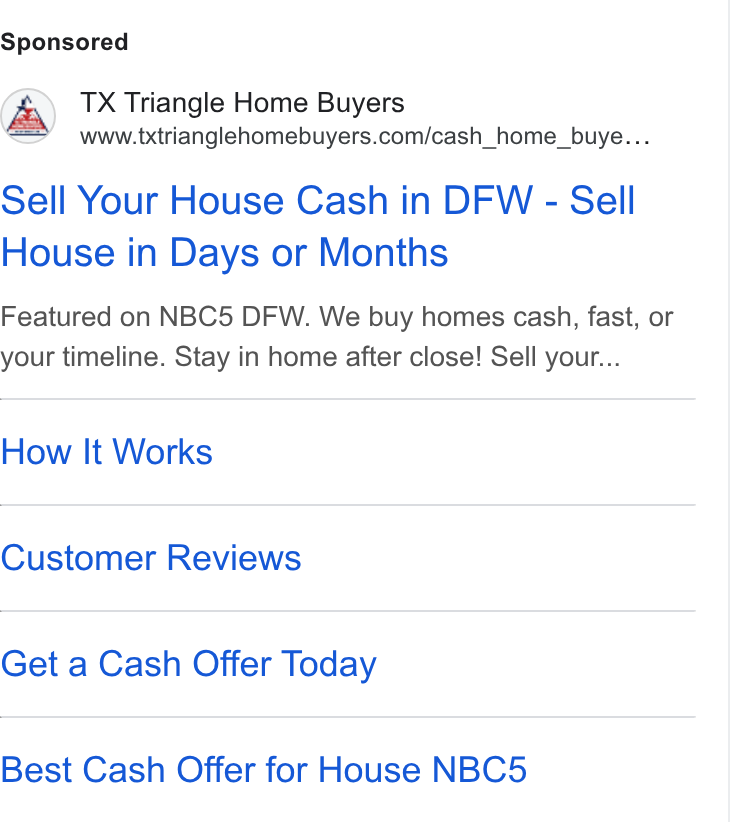730x822 pixels.
Task: Open the Customer Reviews sitelink
Action: pos(151,558)
